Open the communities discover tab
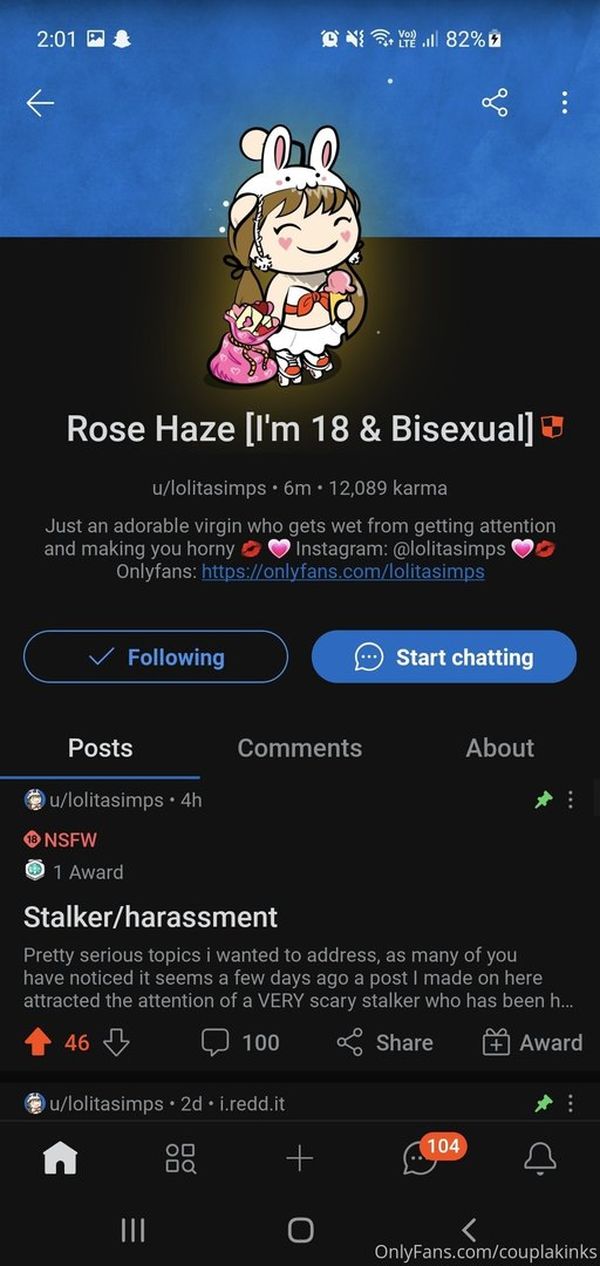 tap(180, 1158)
